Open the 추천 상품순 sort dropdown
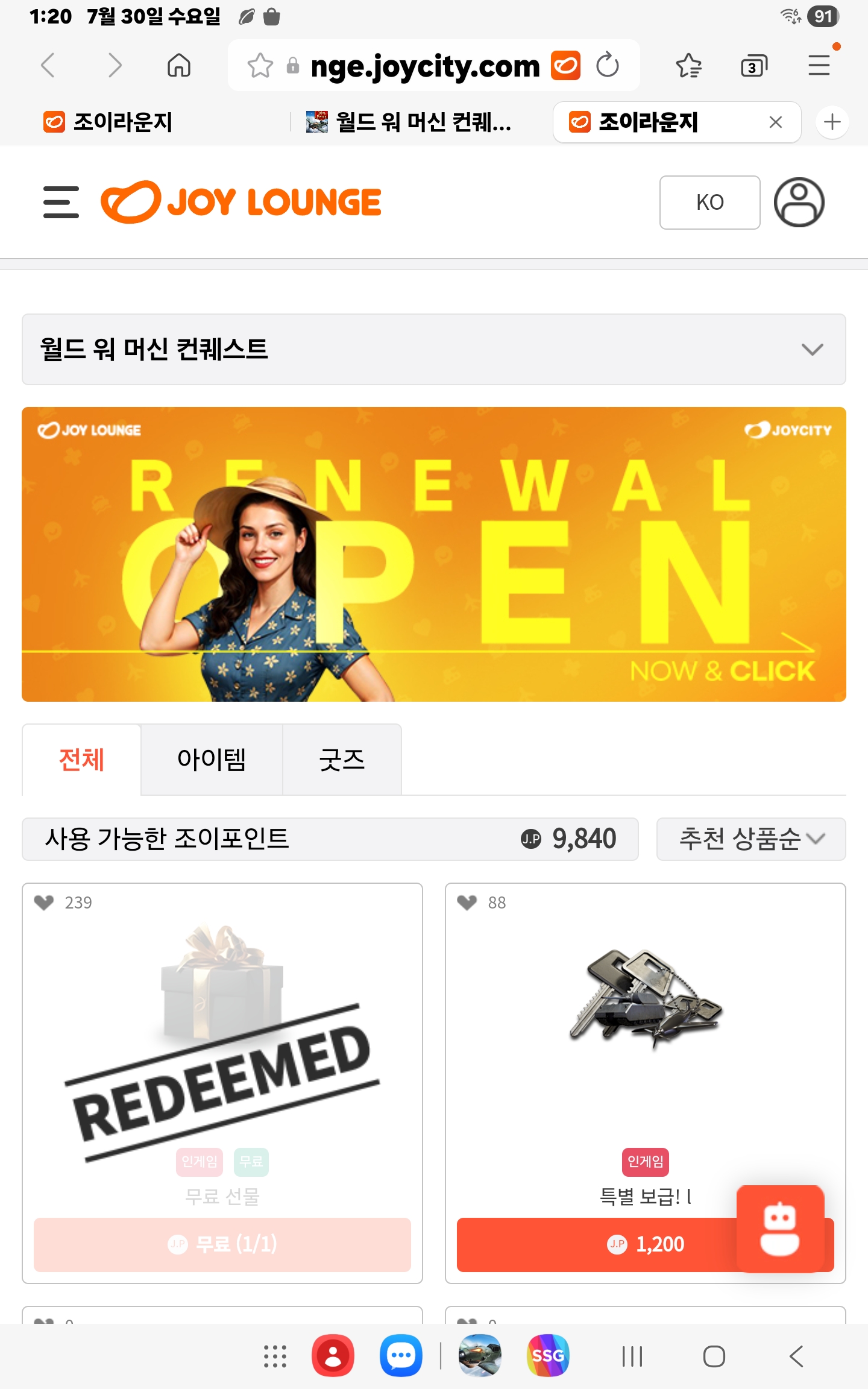Viewport: 868px width, 1389px height. [751, 839]
